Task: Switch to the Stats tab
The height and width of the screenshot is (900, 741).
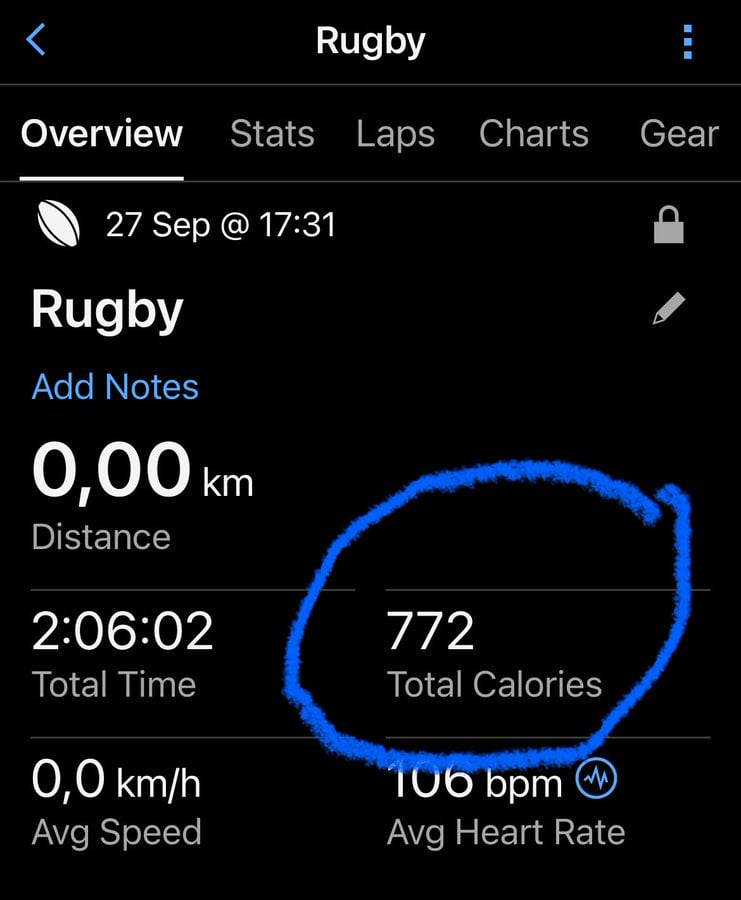Action: click(x=272, y=134)
